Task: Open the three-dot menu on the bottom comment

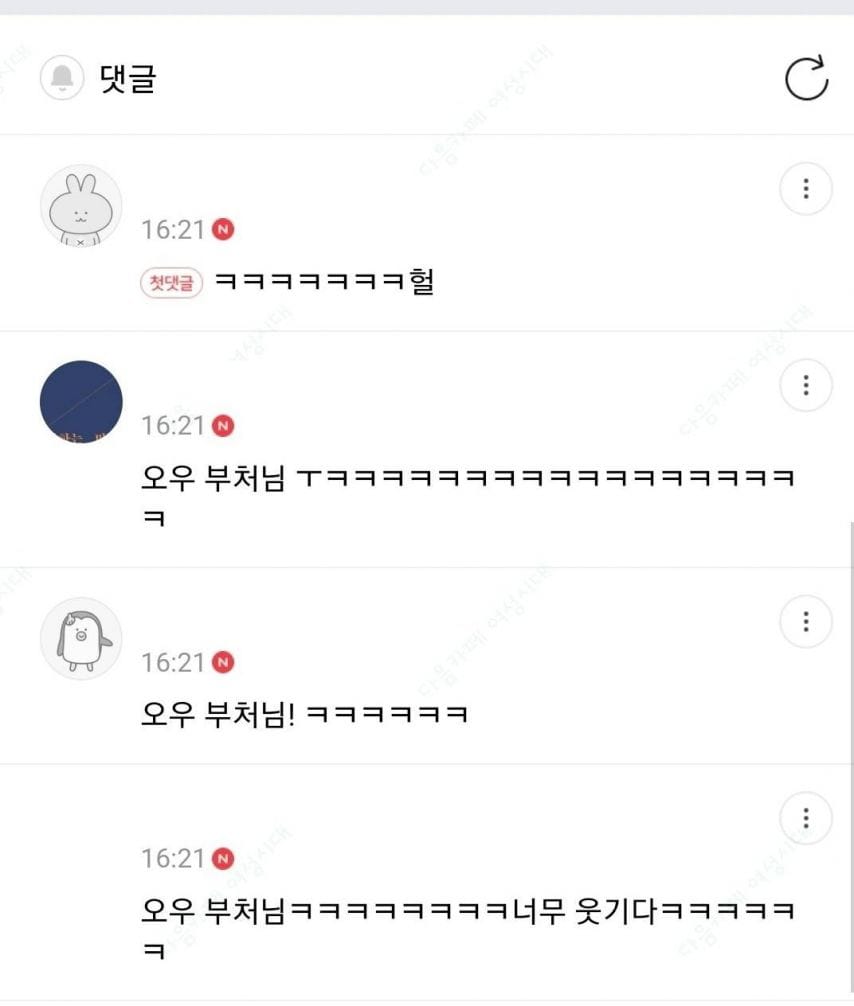Action: [x=806, y=817]
